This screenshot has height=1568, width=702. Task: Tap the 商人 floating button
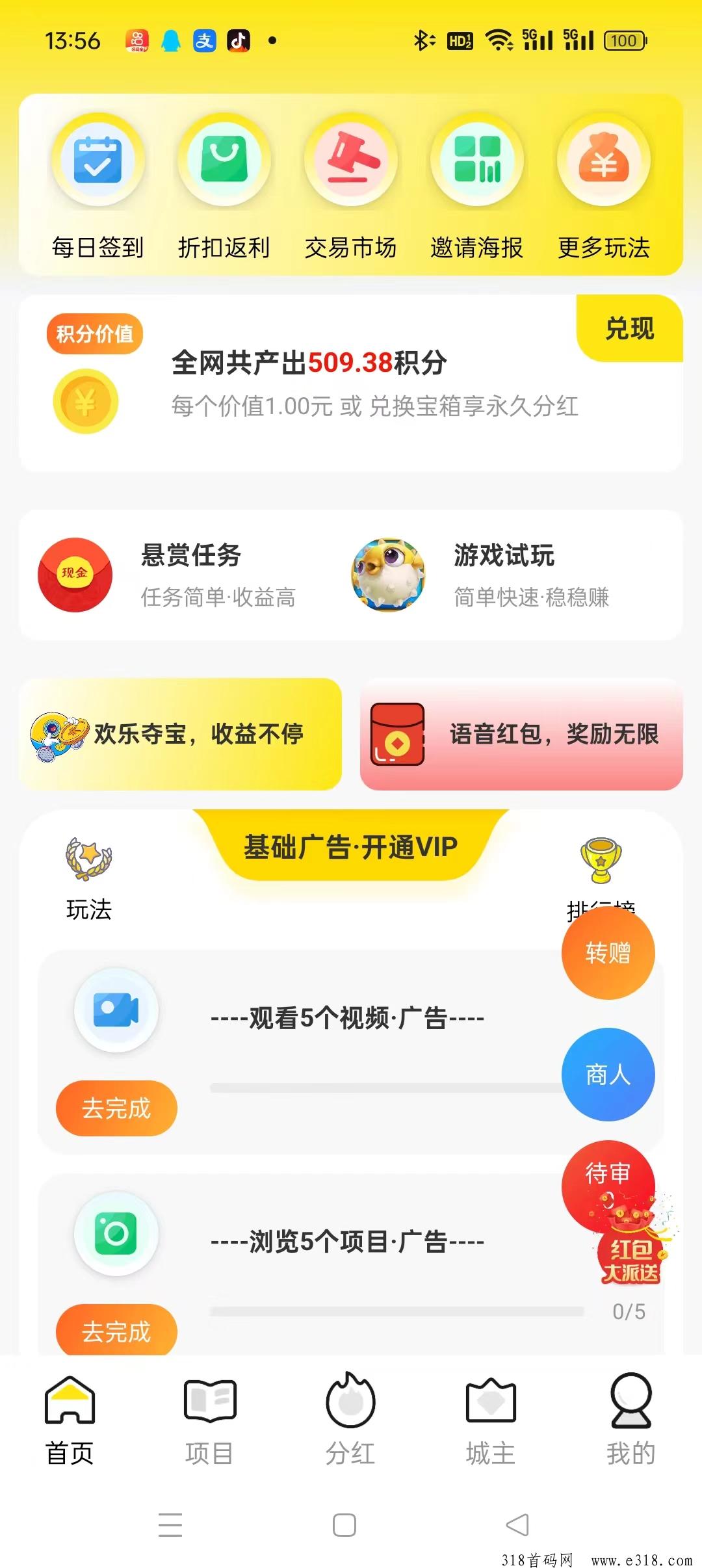608,1074
